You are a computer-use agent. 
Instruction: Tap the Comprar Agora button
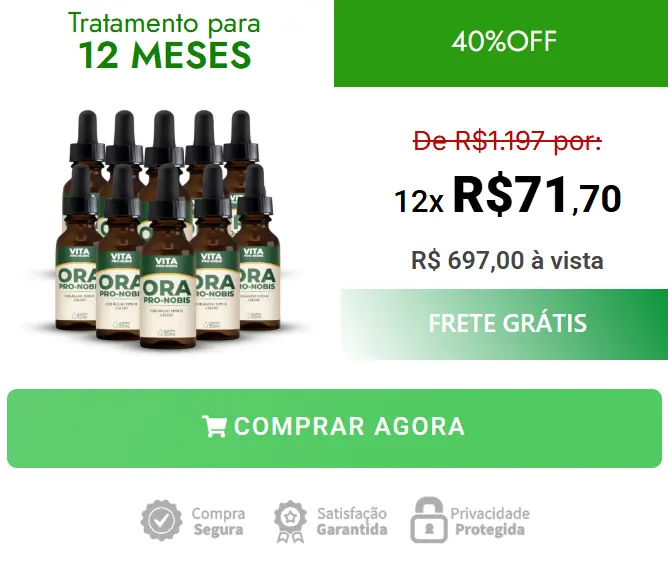(334, 427)
